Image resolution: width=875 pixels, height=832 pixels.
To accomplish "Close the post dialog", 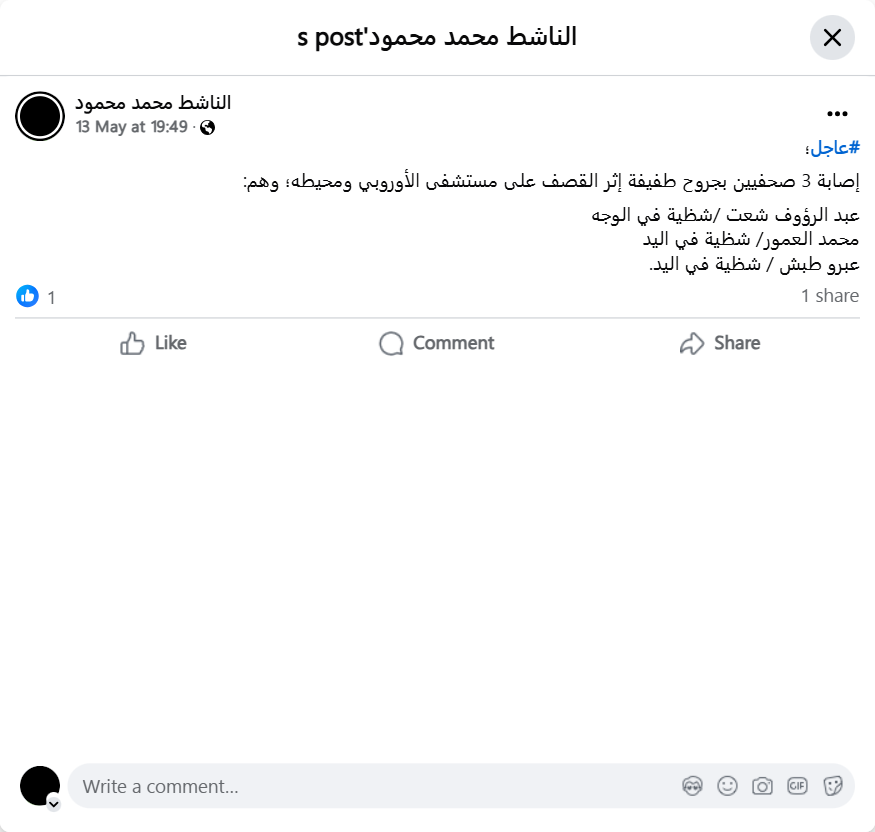I will point(831,38).
